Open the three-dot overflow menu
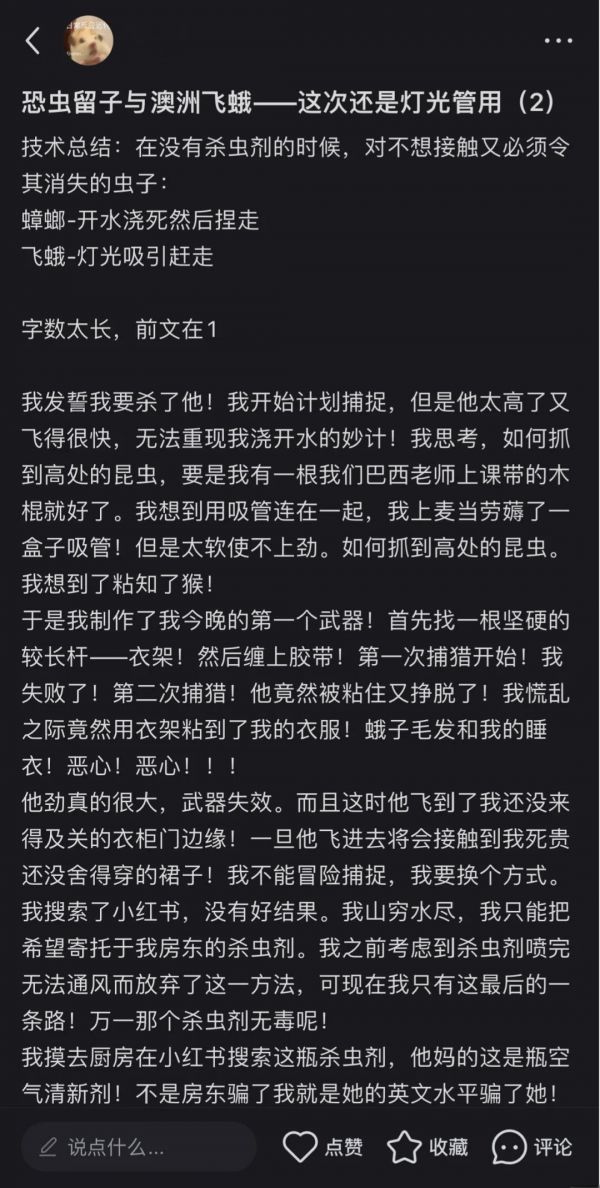This screenshot has height=1188, width=600. click(558, 41)
